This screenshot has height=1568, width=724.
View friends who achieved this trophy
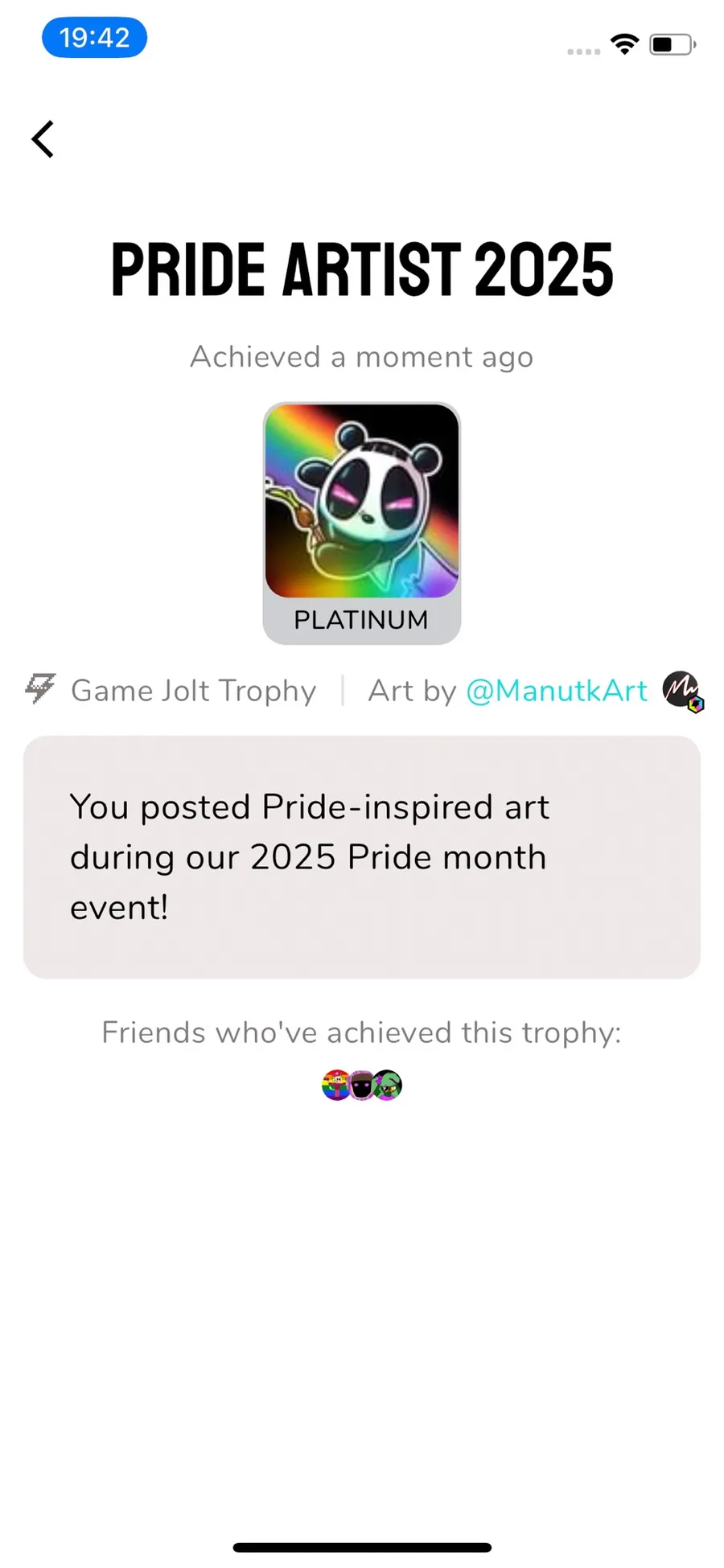click(362, 1085)
